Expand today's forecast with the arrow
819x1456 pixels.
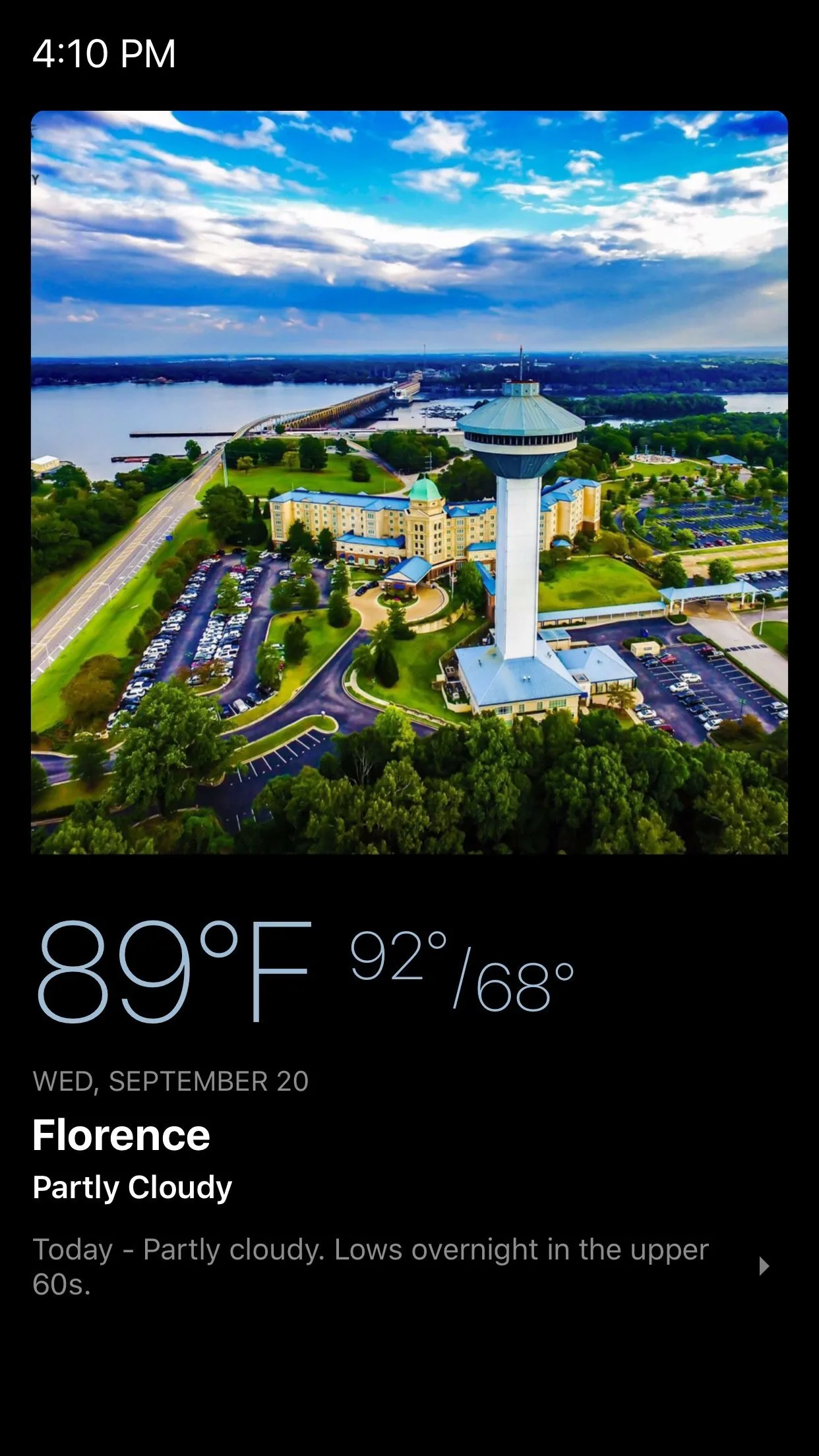tap(764, 1266)
